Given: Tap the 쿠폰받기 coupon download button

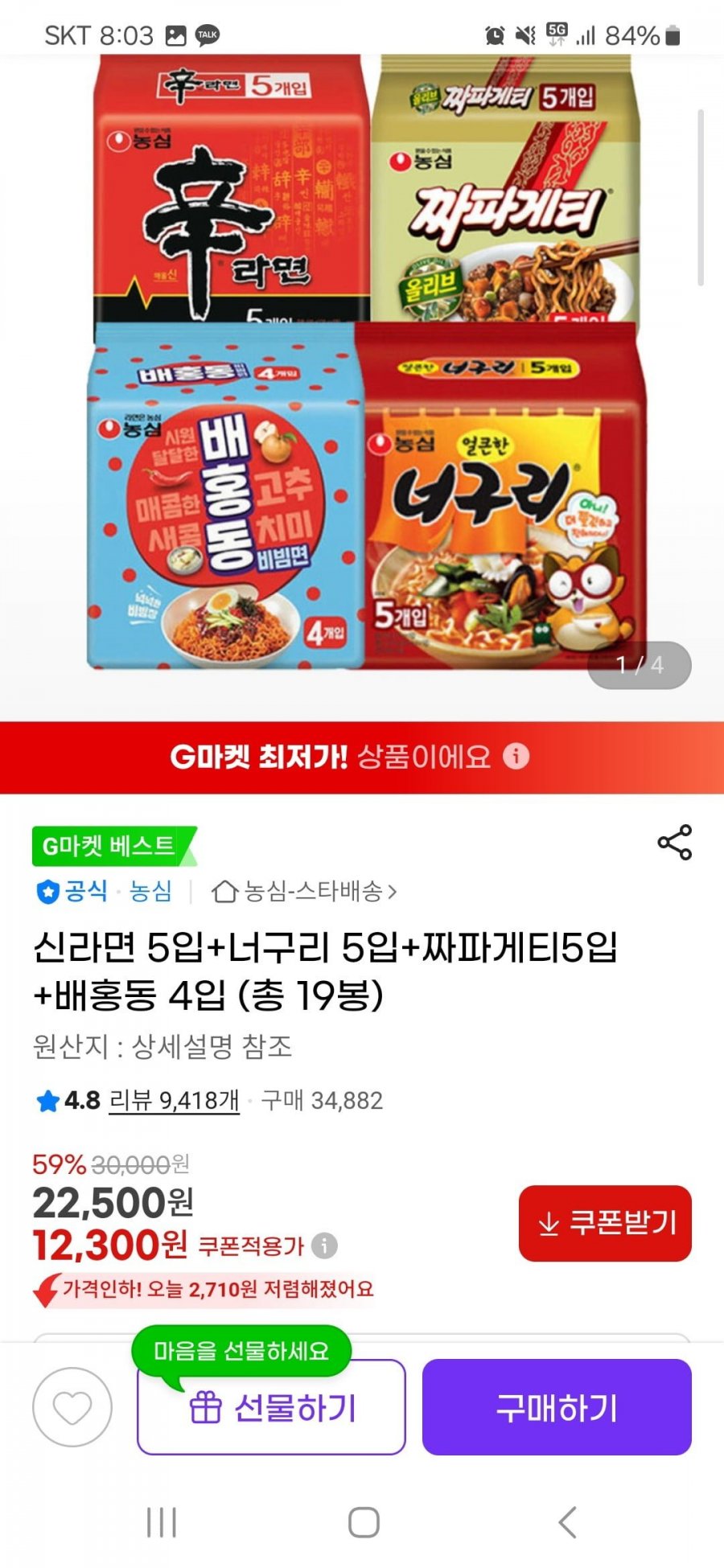Looking at the screenshot, I should [605, 1223].
